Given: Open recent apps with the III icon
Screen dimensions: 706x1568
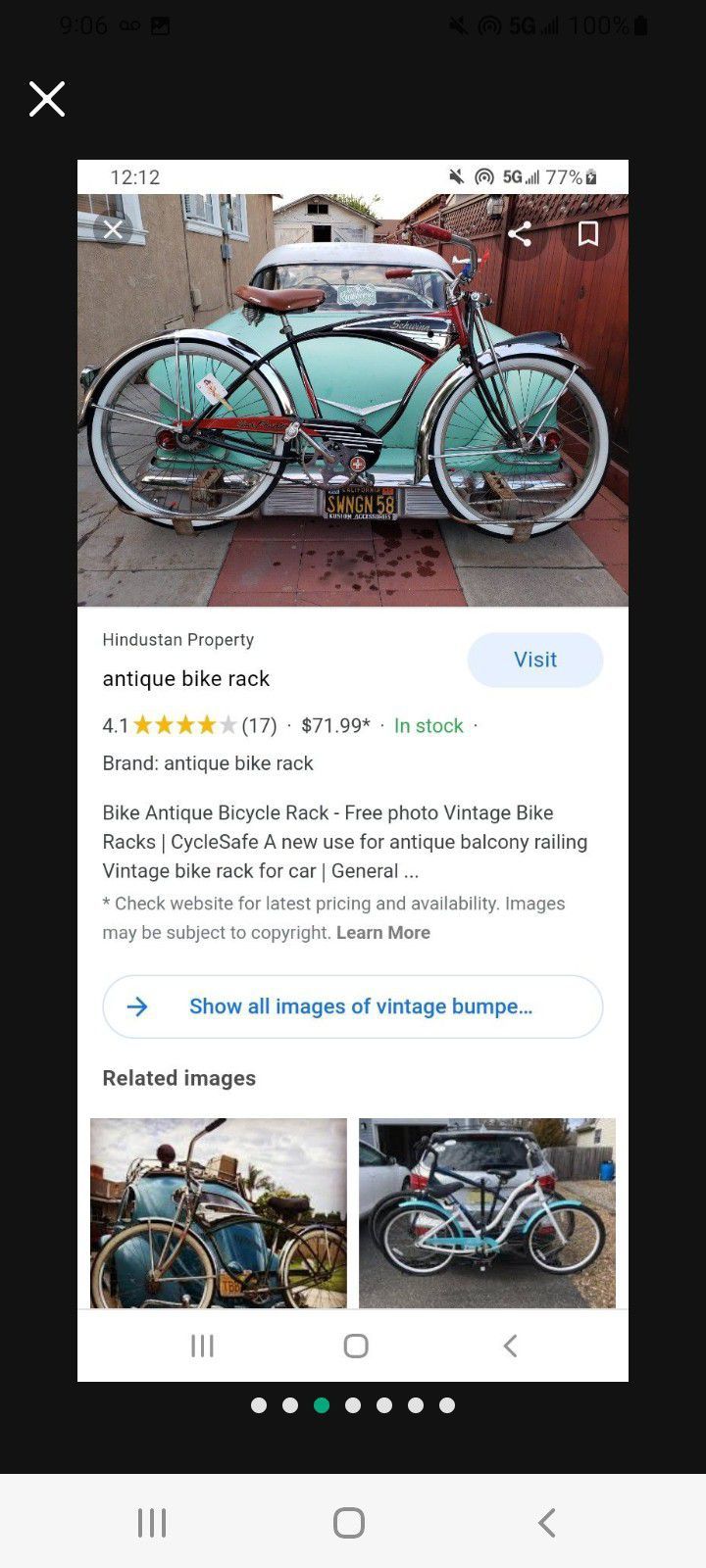Looking at the screenshot, I should pos(201,1346).
